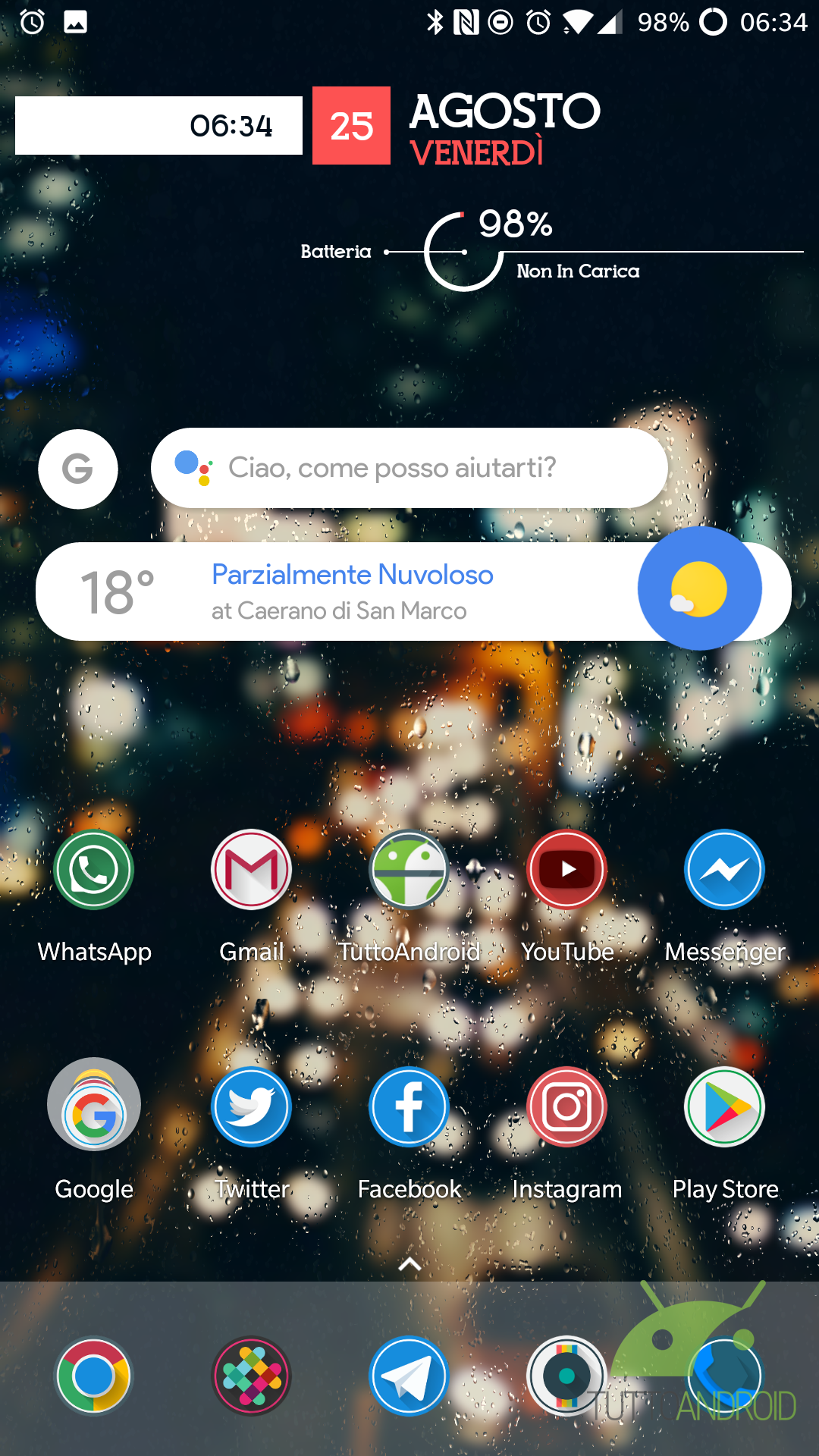
Task: Tap the round Google G button
Action: [78, 469]
